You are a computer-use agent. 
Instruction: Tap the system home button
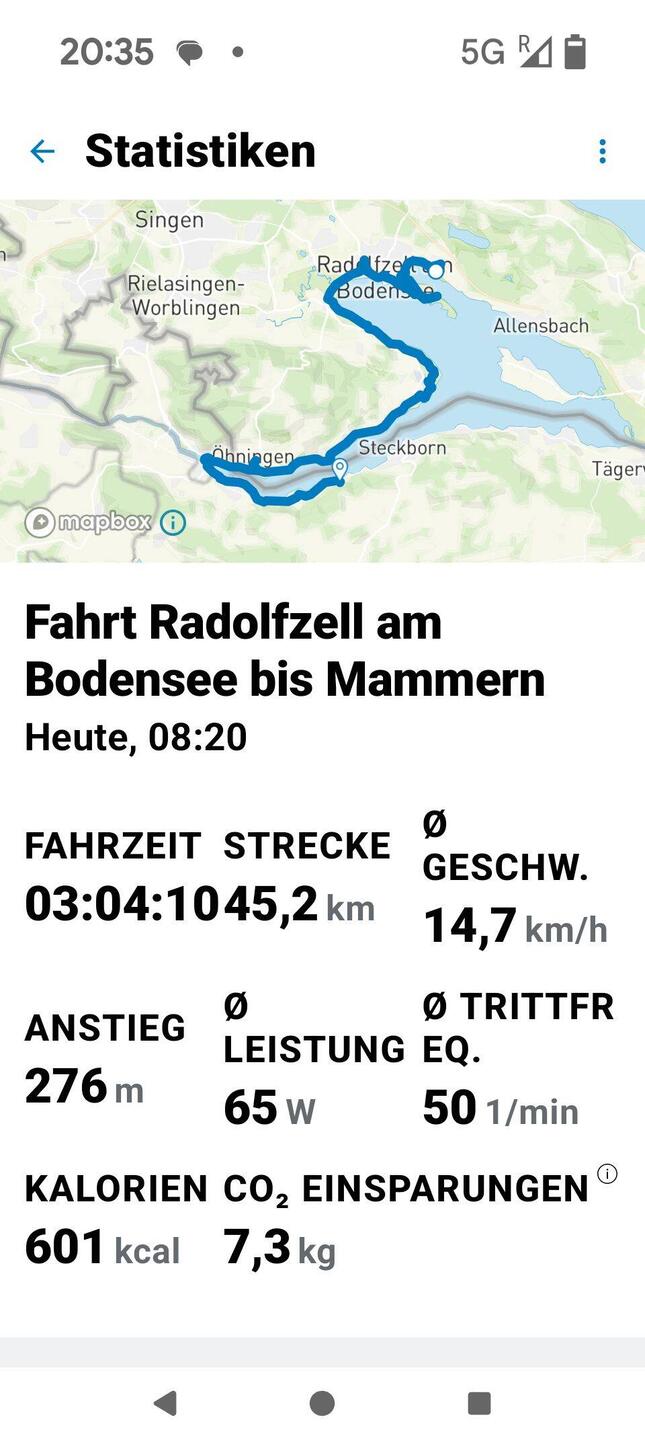coord(322,1403)
